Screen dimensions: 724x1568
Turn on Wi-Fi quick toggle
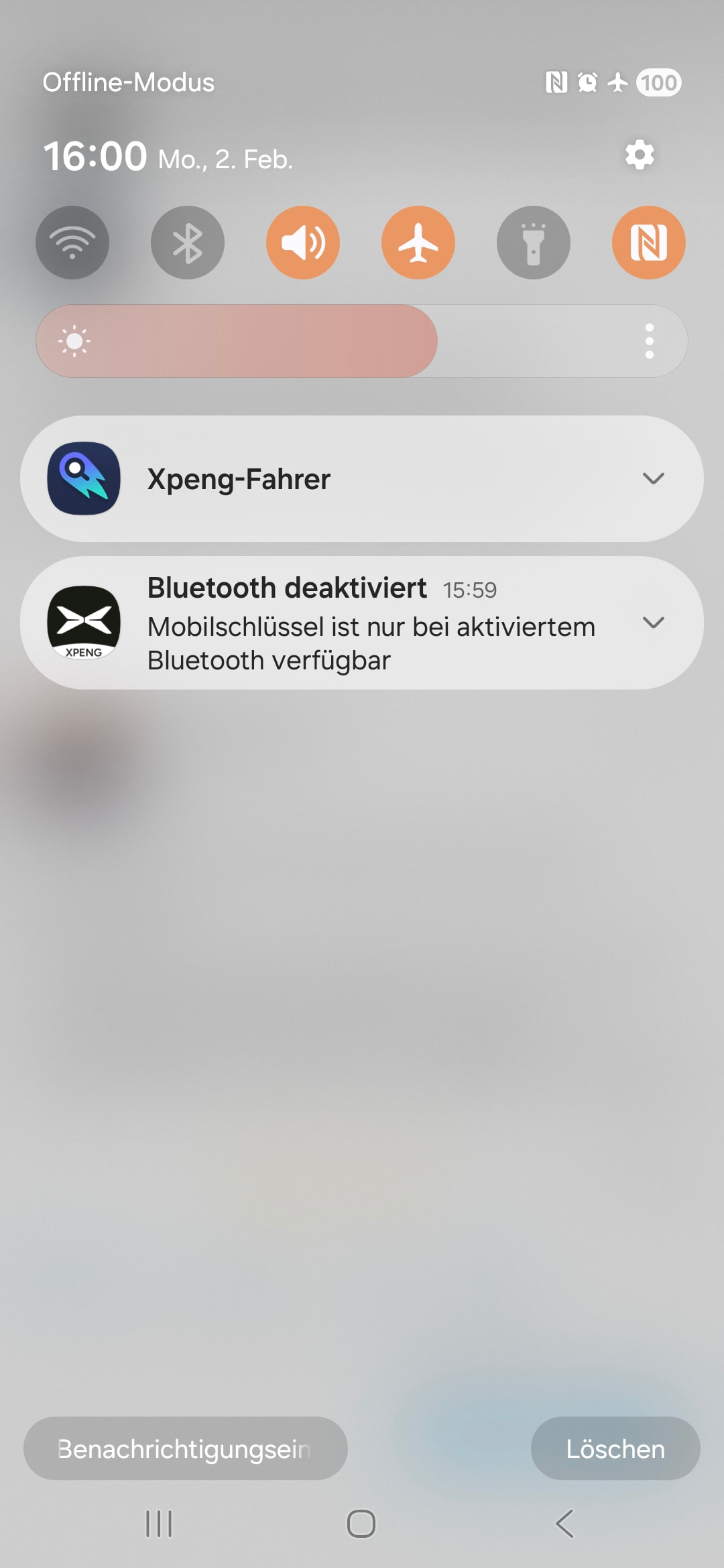(72, 243)
